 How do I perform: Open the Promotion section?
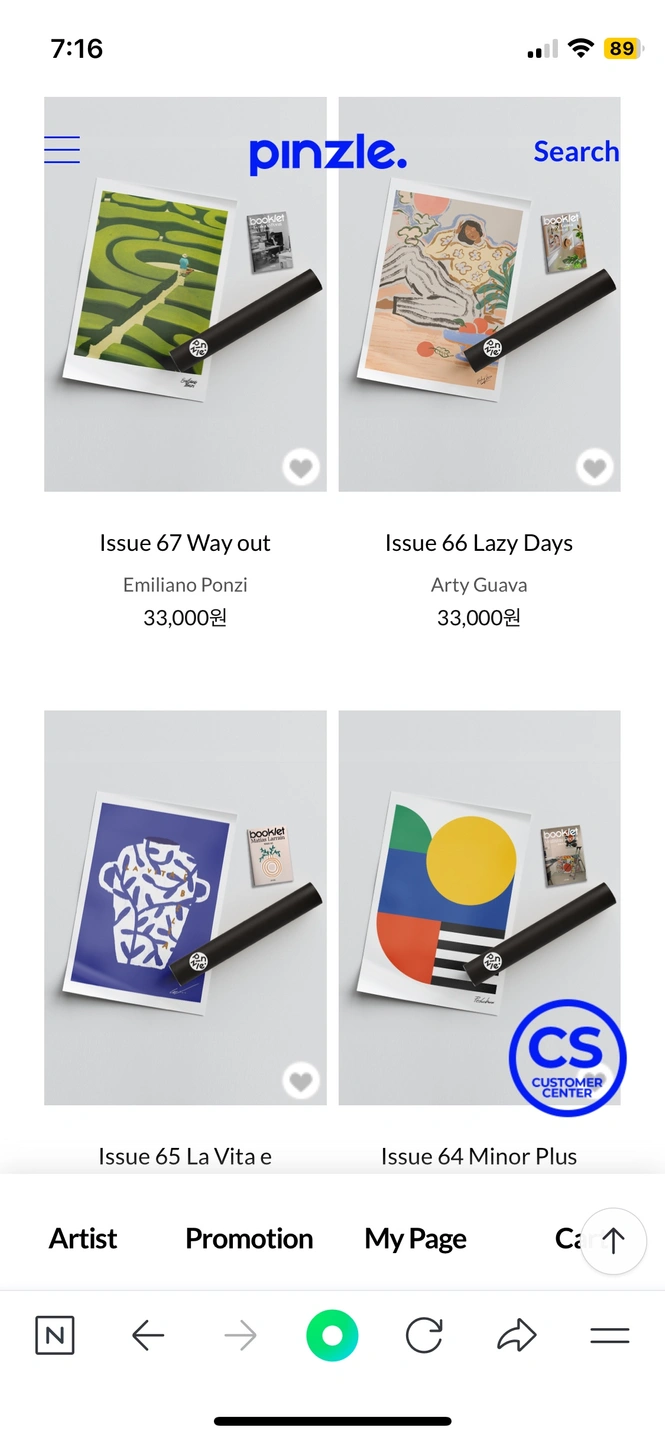click(249, 1239)
